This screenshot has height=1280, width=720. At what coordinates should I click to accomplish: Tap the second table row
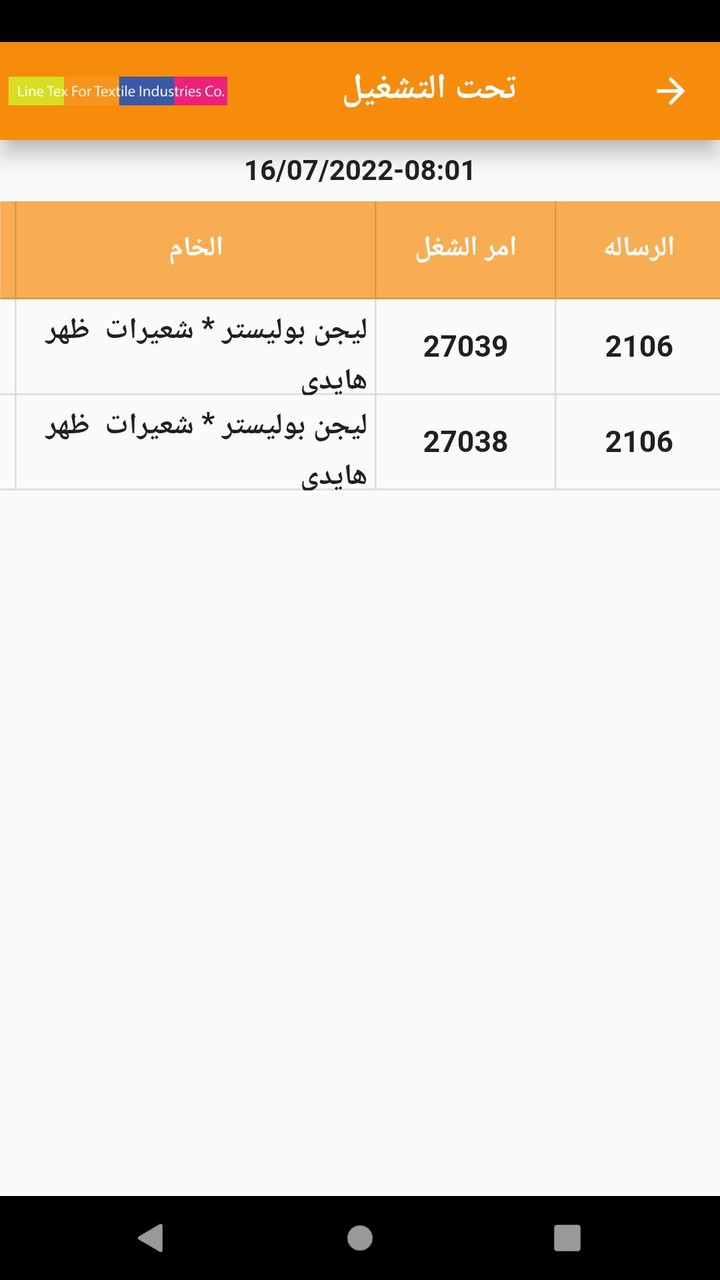360,441
